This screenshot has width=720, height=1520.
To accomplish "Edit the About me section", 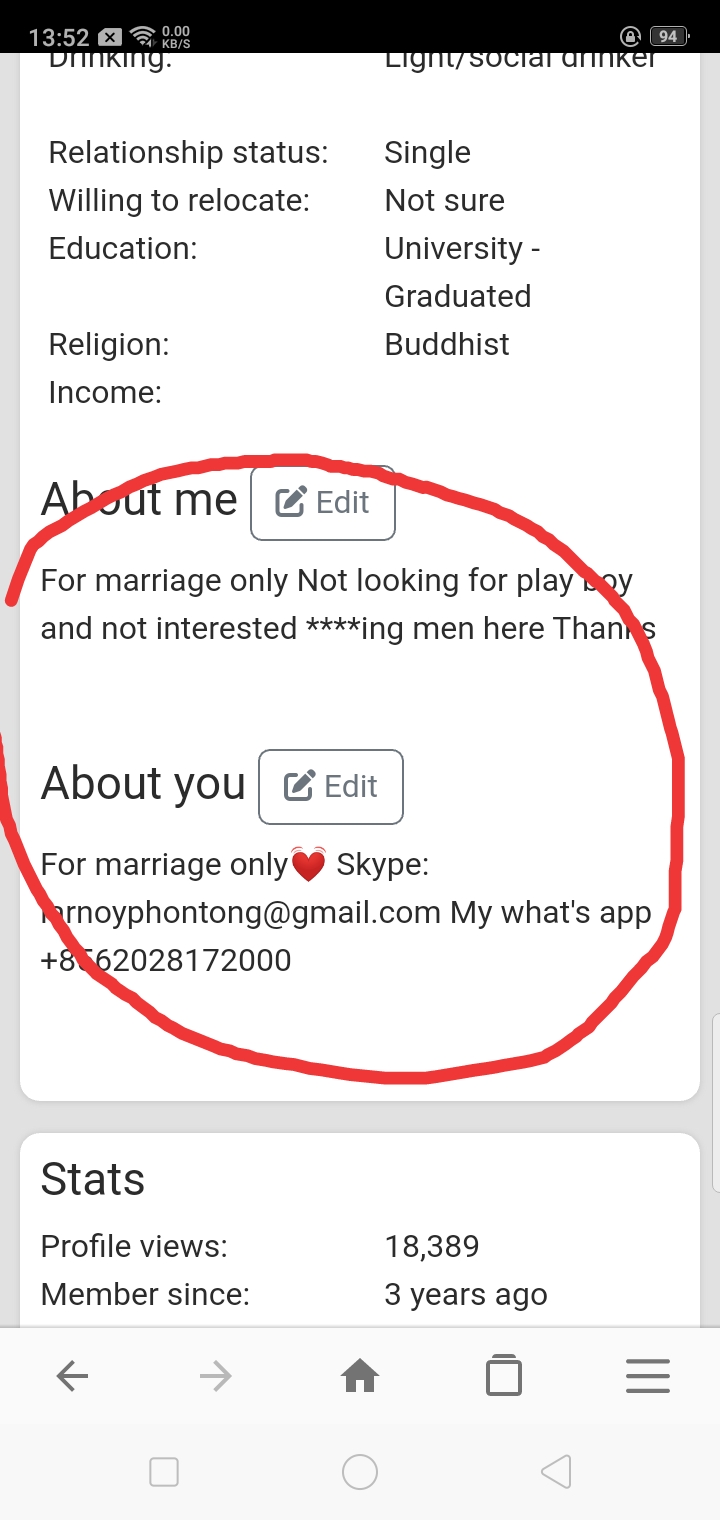I will click(x=323, y=503).
